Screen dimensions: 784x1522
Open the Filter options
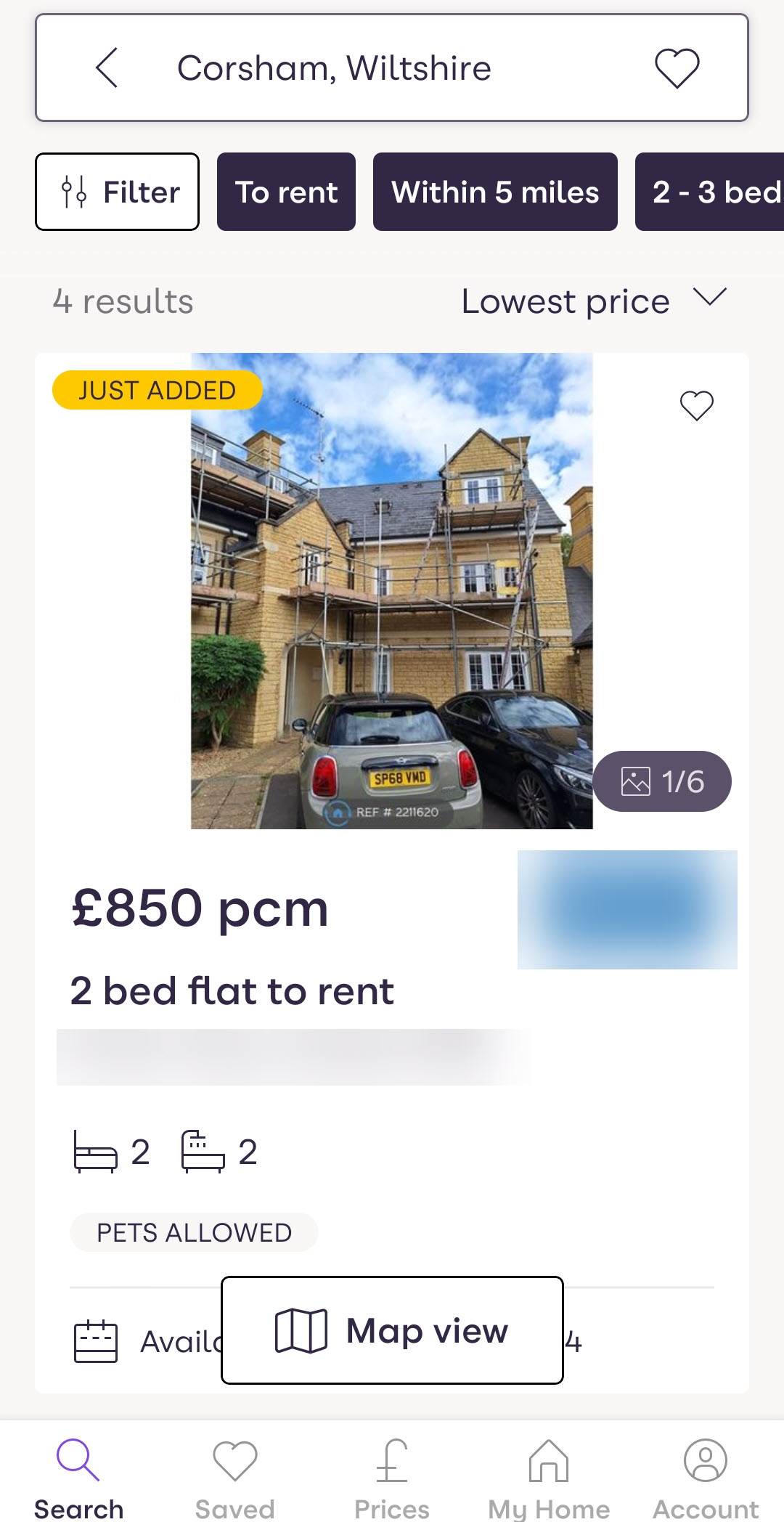click(x=117, y=192)
